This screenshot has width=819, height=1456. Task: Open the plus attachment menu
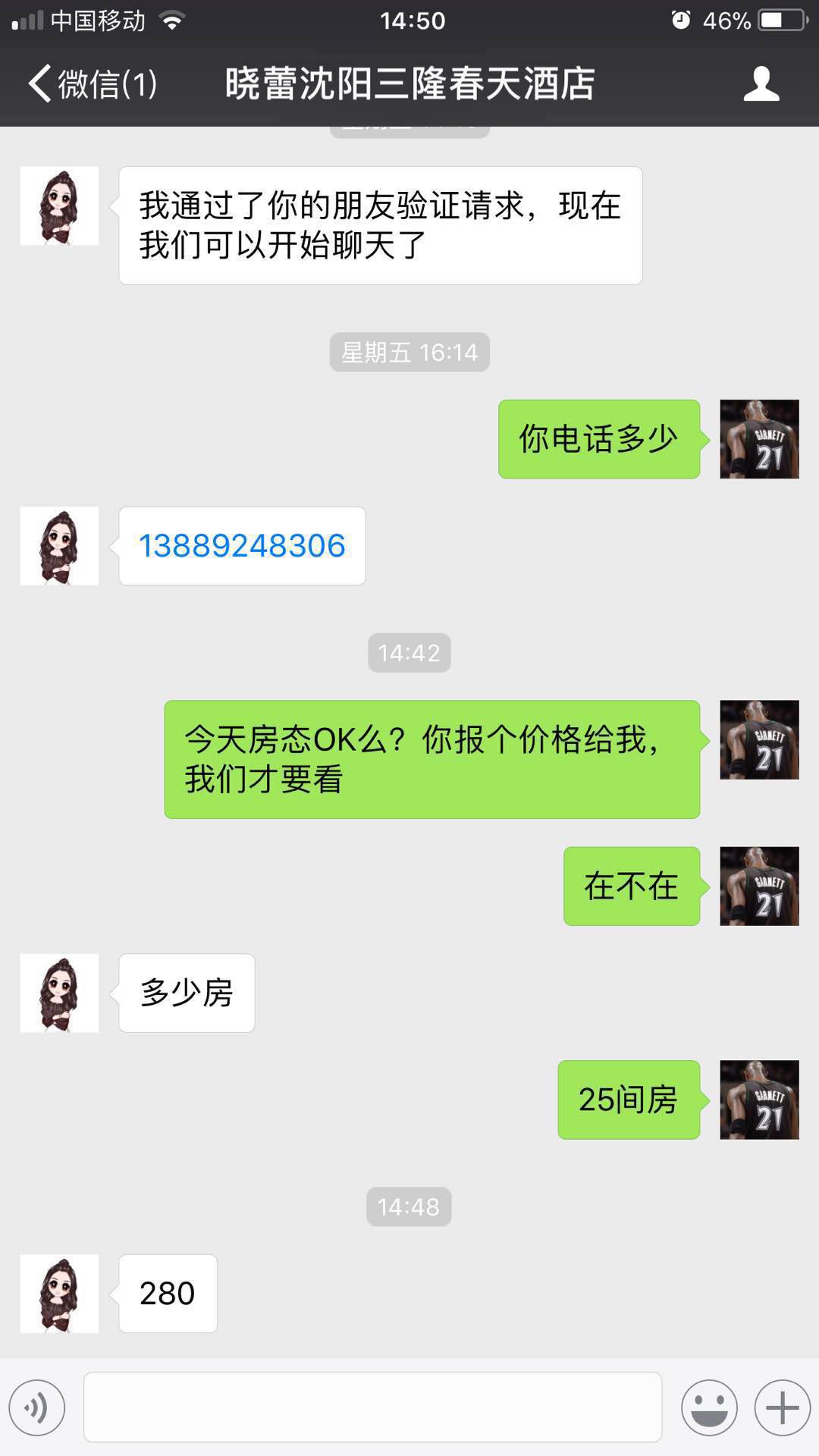point(782,1407)
